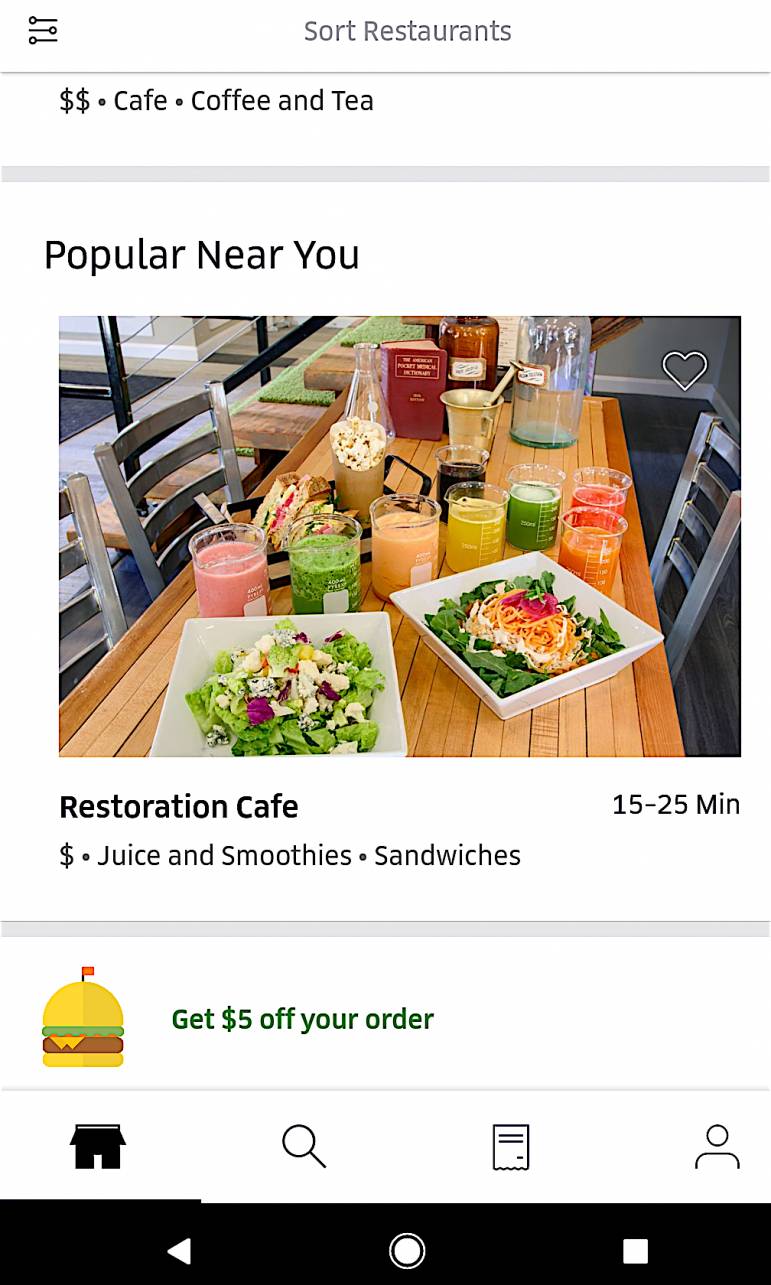The width and height of the screenshot is (771, 1285).
Task: Open the sort and filter options
Action: [x=43, y=31]
